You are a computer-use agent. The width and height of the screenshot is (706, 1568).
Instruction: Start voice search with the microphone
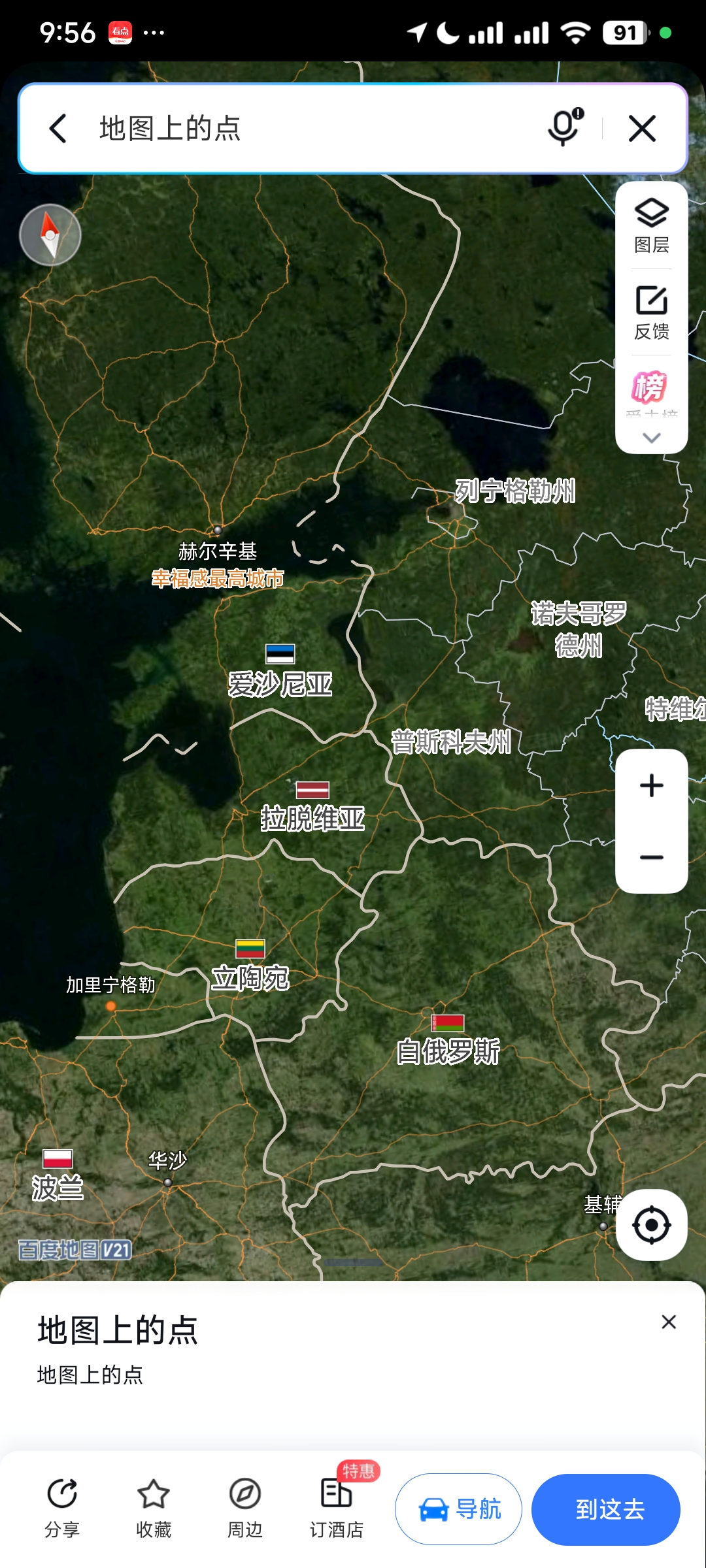tap(564, 127)
